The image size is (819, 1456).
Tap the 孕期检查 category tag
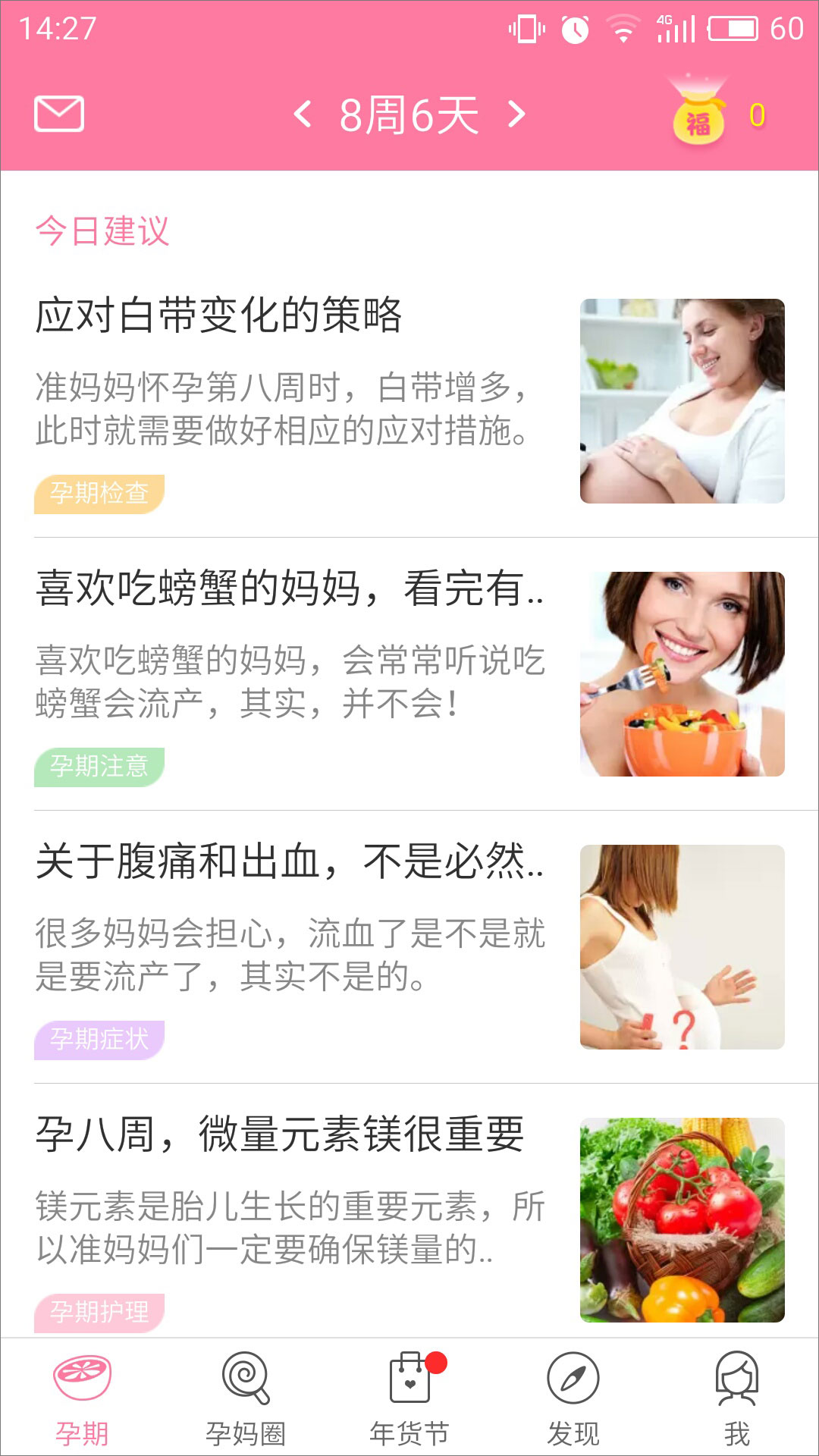click(x=98, y=491)
